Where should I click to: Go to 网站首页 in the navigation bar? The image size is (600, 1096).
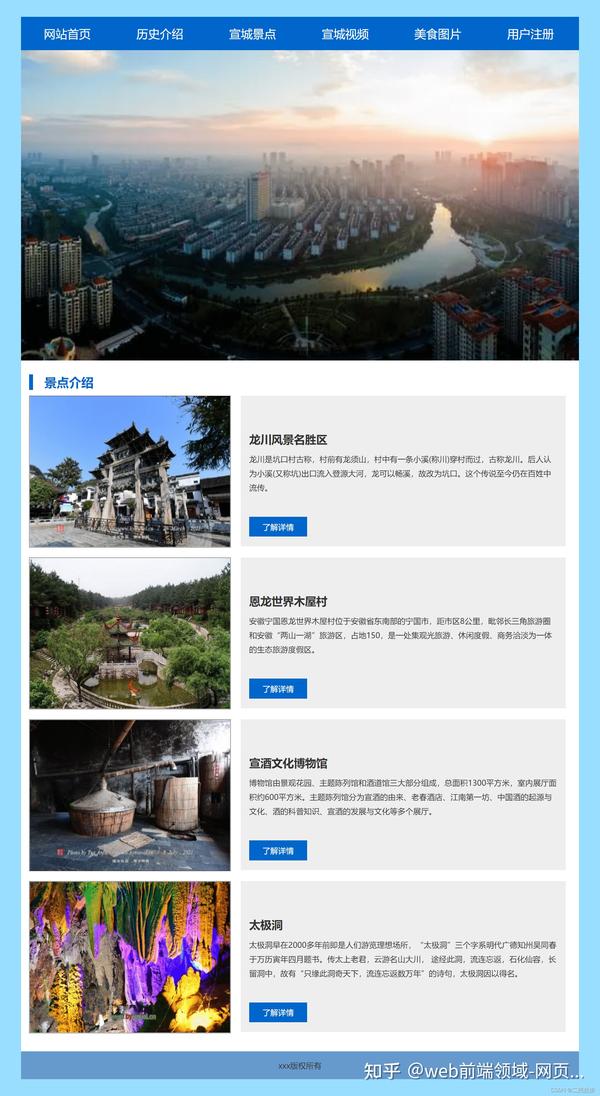click(x=67, y=34)
